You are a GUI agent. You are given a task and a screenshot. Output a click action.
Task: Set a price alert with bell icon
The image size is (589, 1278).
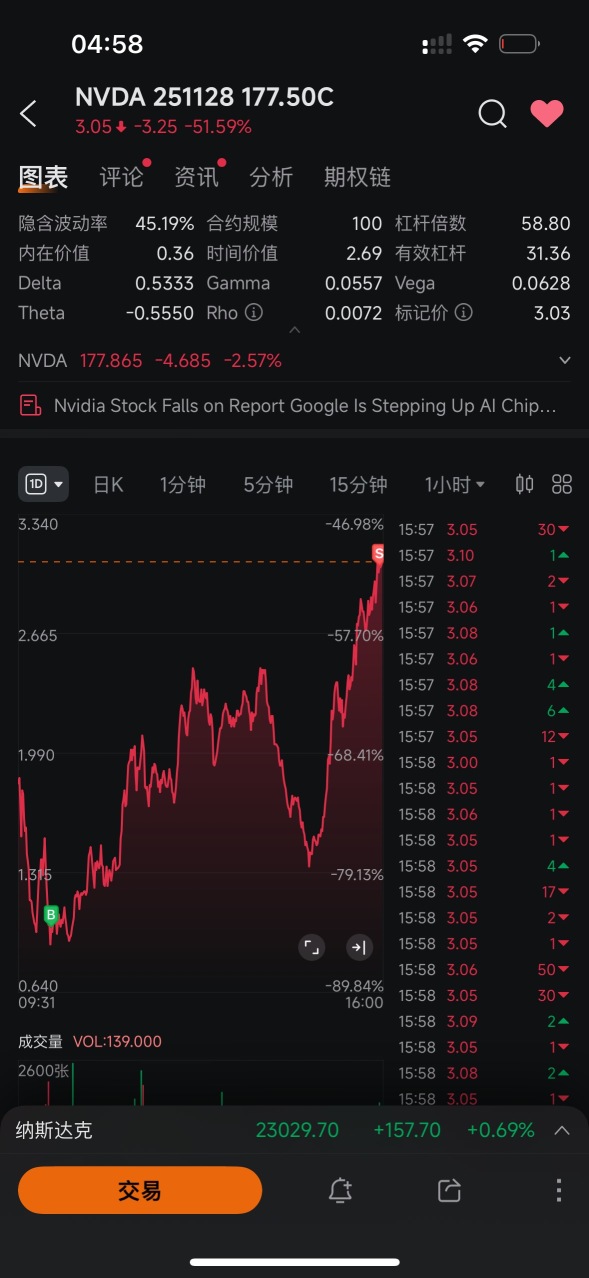(x=340, y=1190)
